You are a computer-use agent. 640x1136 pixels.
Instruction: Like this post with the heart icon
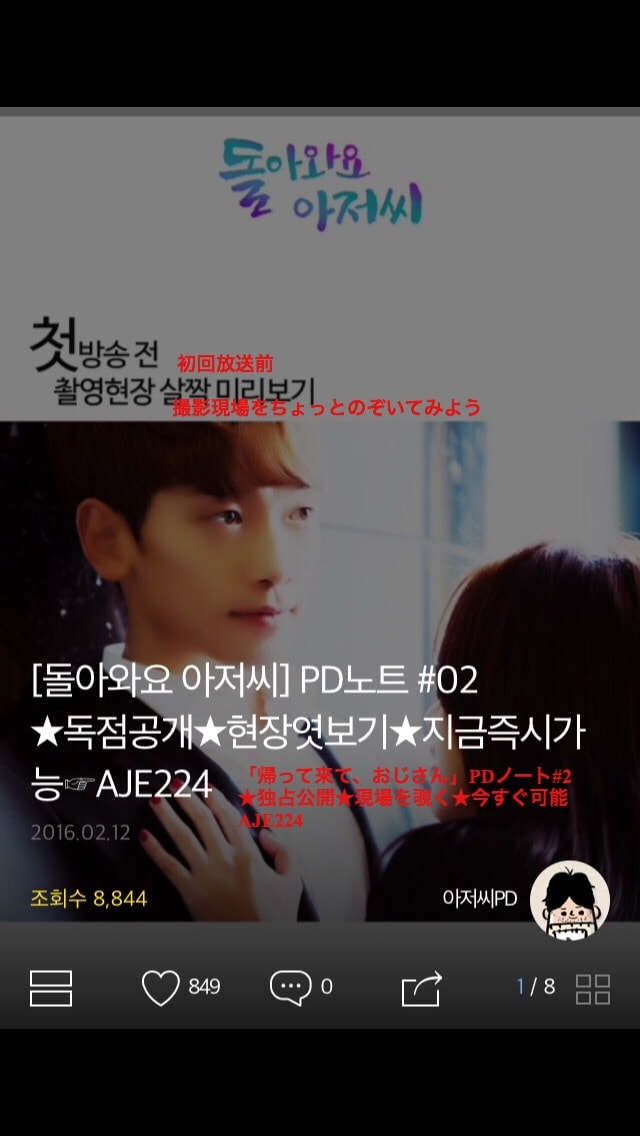pos(160,988)
